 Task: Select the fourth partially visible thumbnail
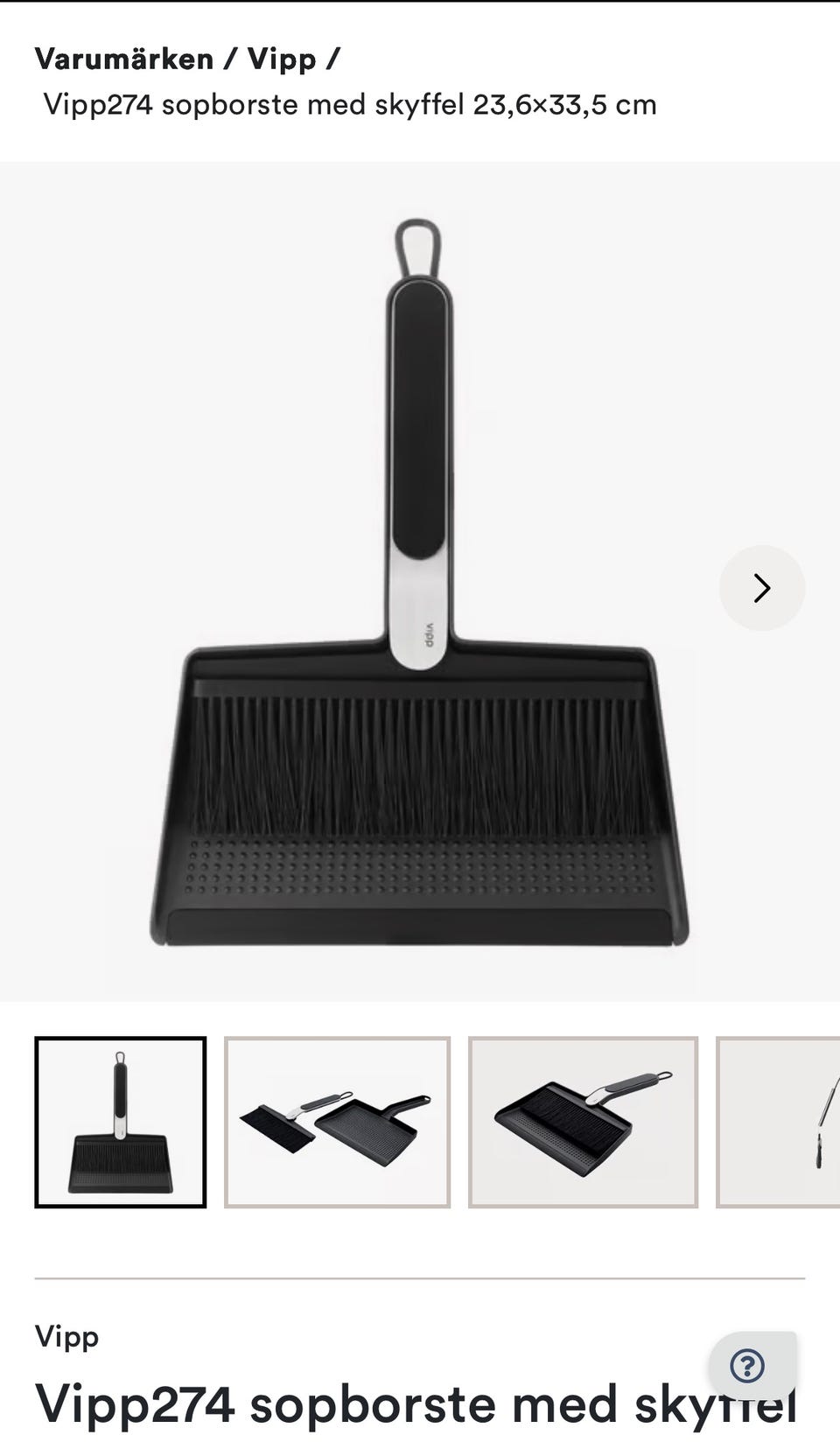point(779,1122)
